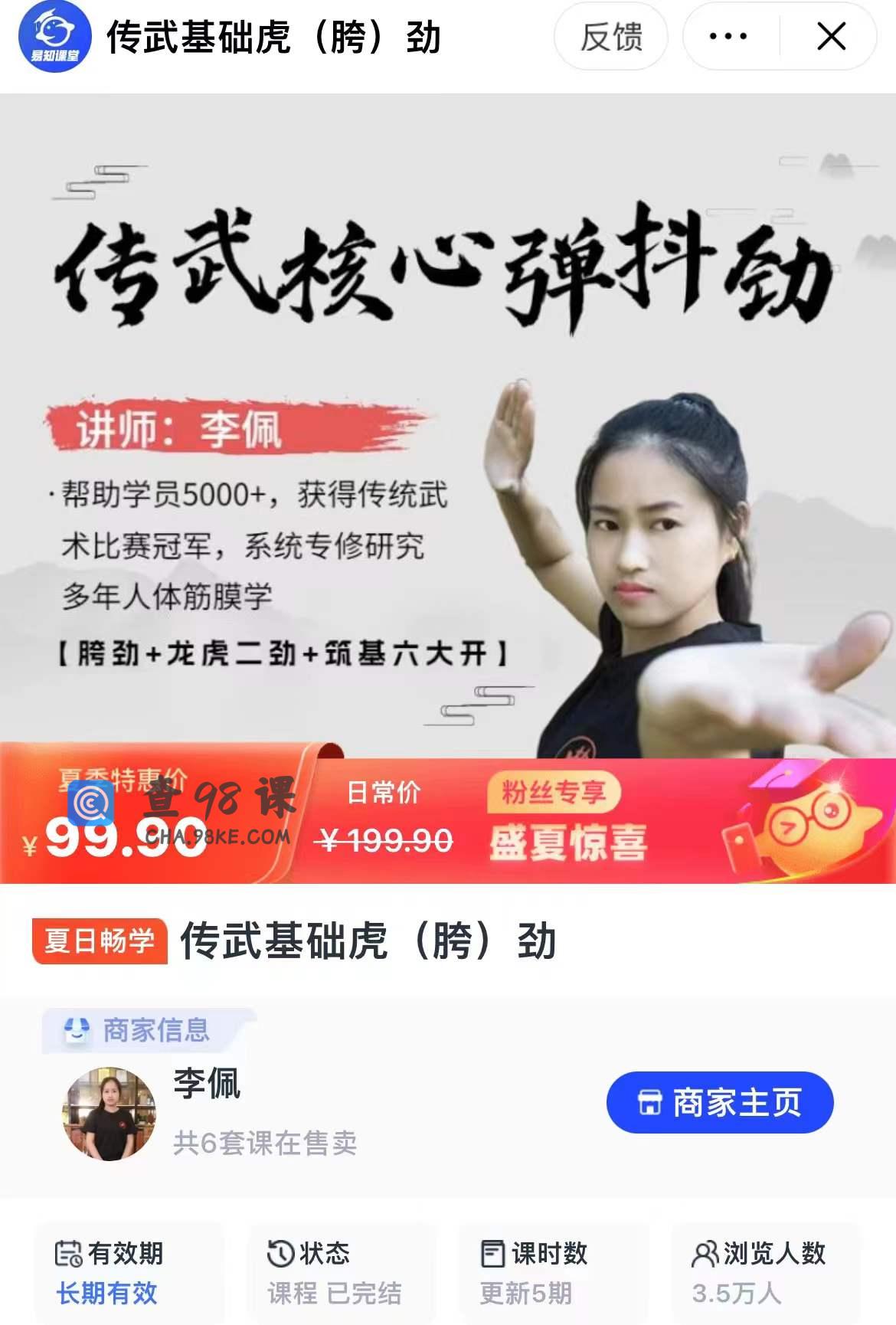896x1325 pixels.
Task: Open the three-dot overflow menu
Action: (728, 36)
